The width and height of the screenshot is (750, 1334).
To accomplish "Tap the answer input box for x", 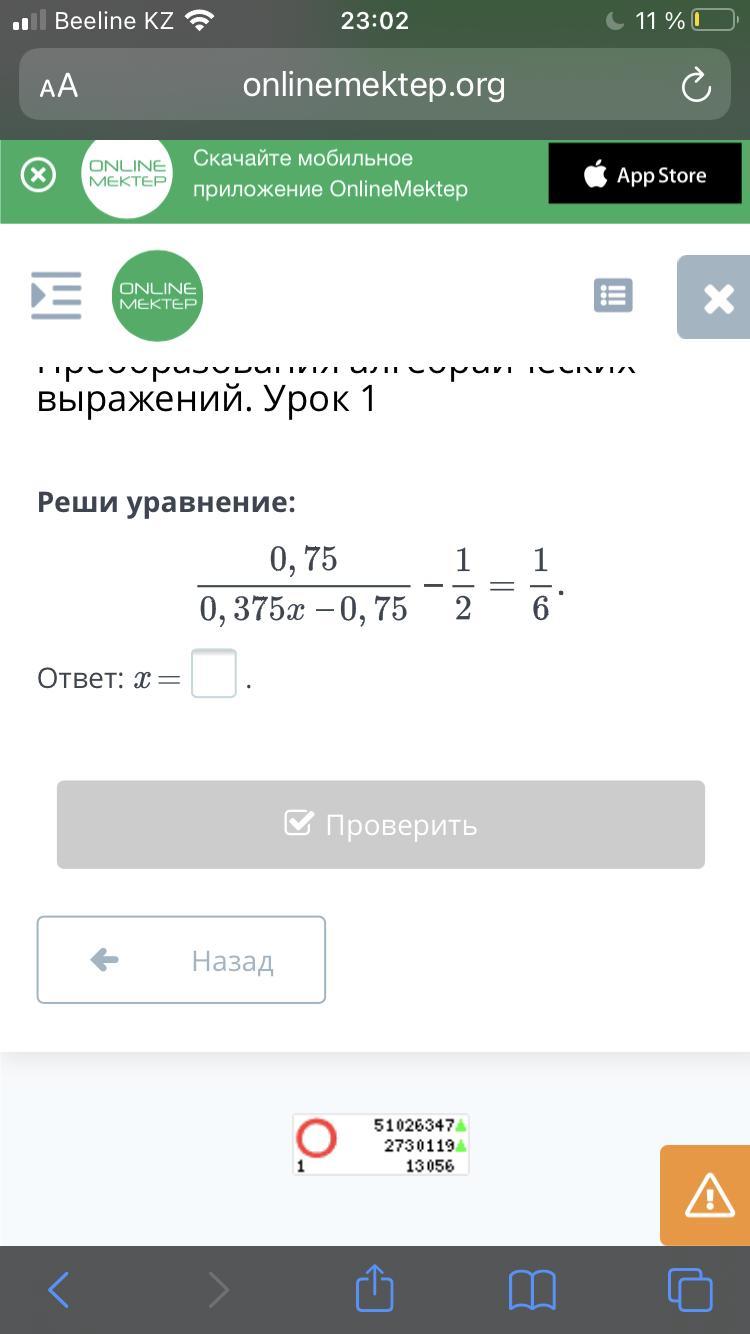I will click(x=214, y=673).
